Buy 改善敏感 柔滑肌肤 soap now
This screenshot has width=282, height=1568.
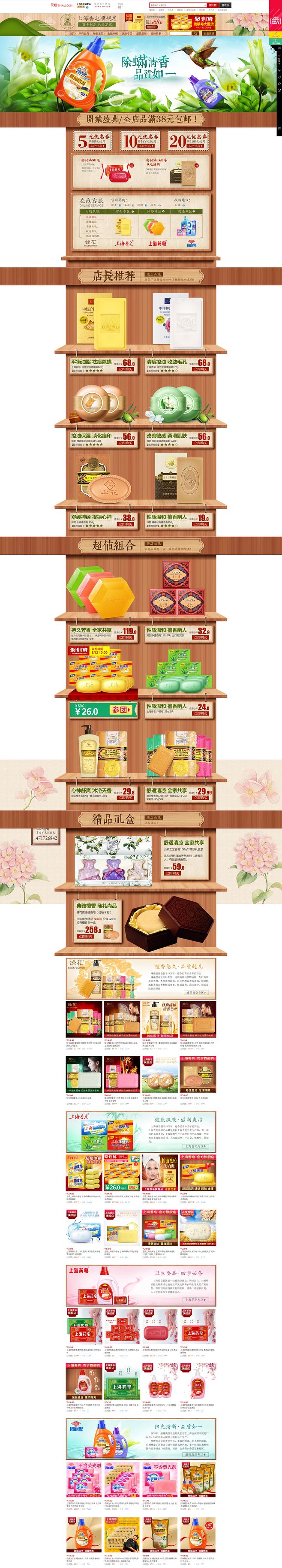(201, 443)
